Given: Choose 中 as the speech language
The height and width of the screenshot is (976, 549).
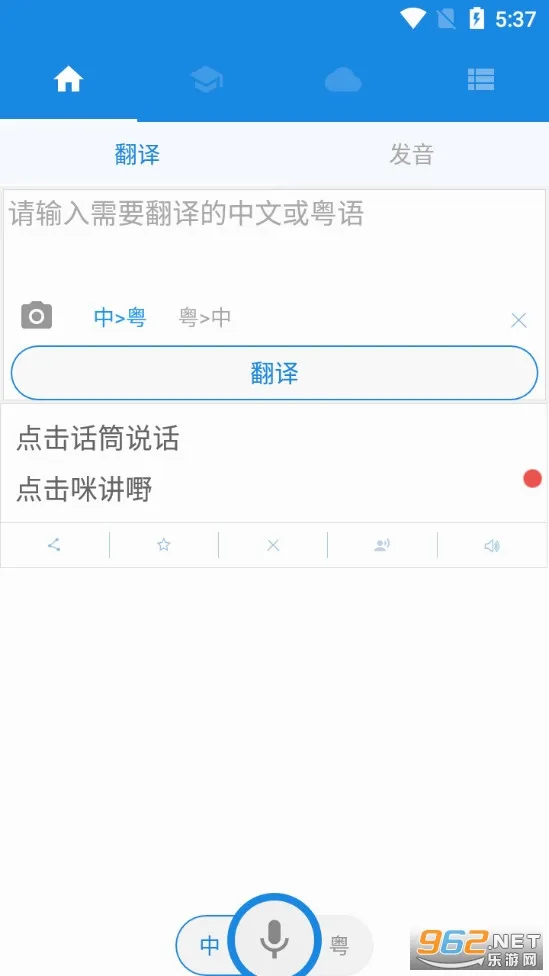Looking at the screenshot, I should tap(209, 946).
